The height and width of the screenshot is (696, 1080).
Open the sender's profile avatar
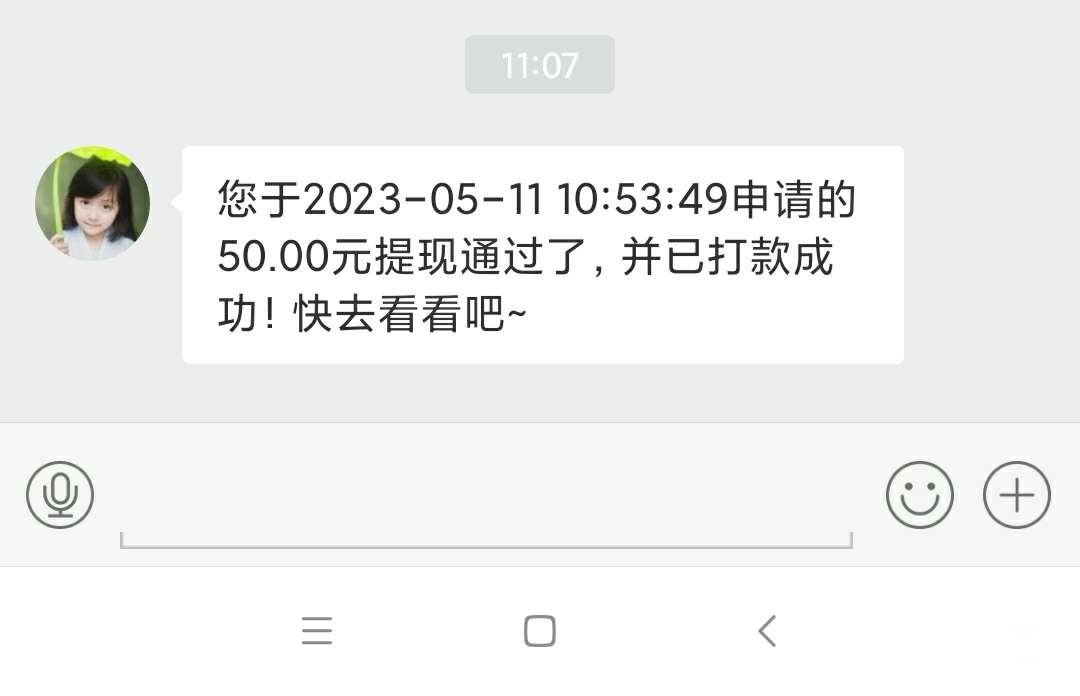pos(93,204)
